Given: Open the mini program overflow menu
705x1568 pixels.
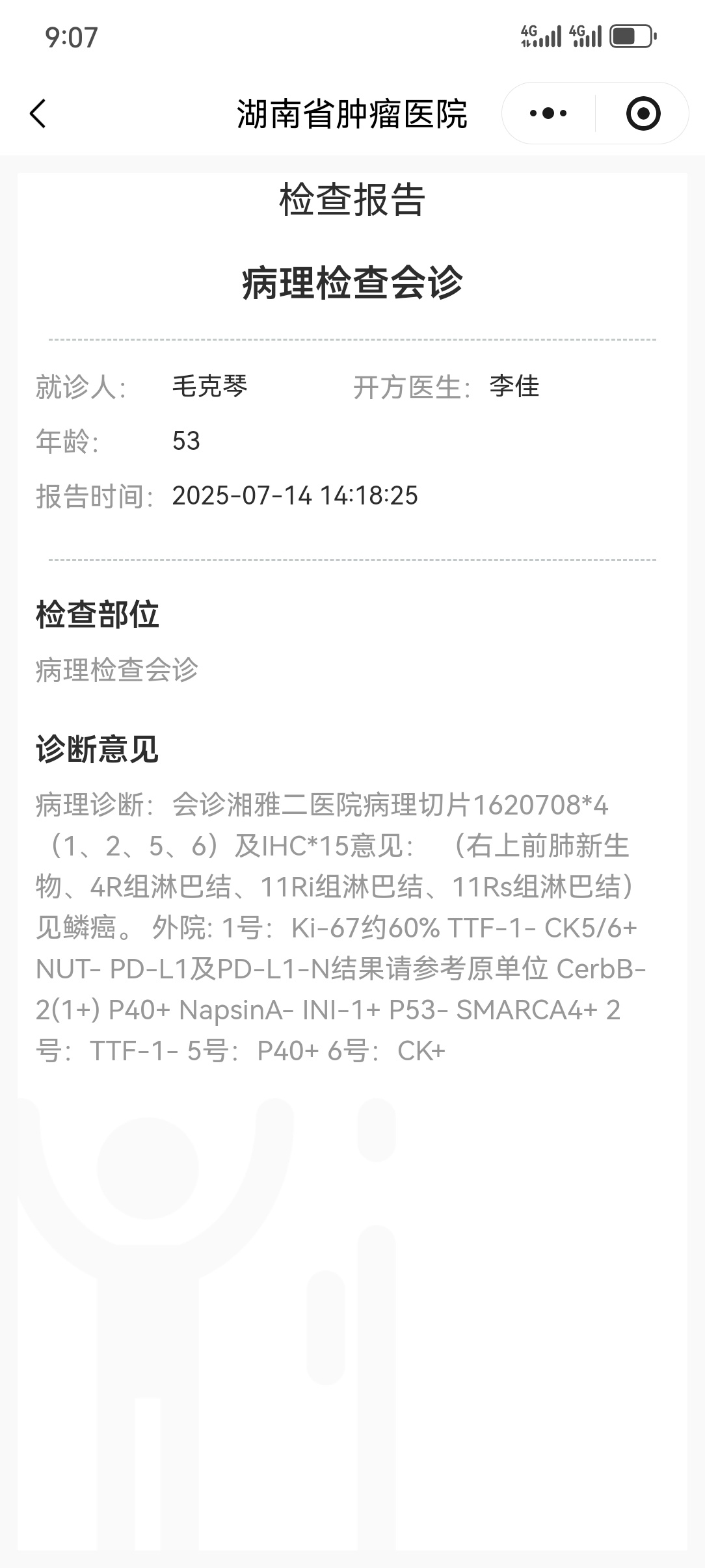Looking at the screenshot, I should pyautogui.click(x=548, y=114).
